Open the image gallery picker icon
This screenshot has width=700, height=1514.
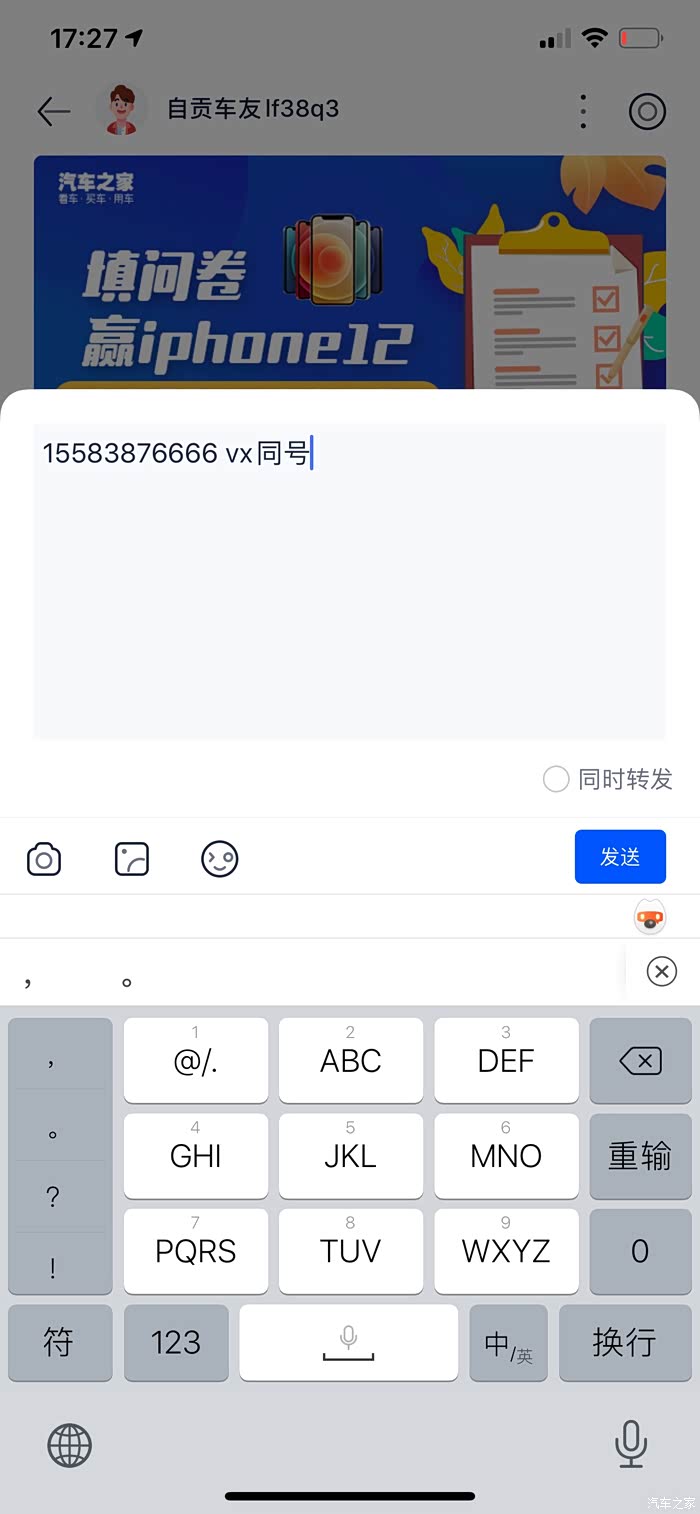(132, 859)
